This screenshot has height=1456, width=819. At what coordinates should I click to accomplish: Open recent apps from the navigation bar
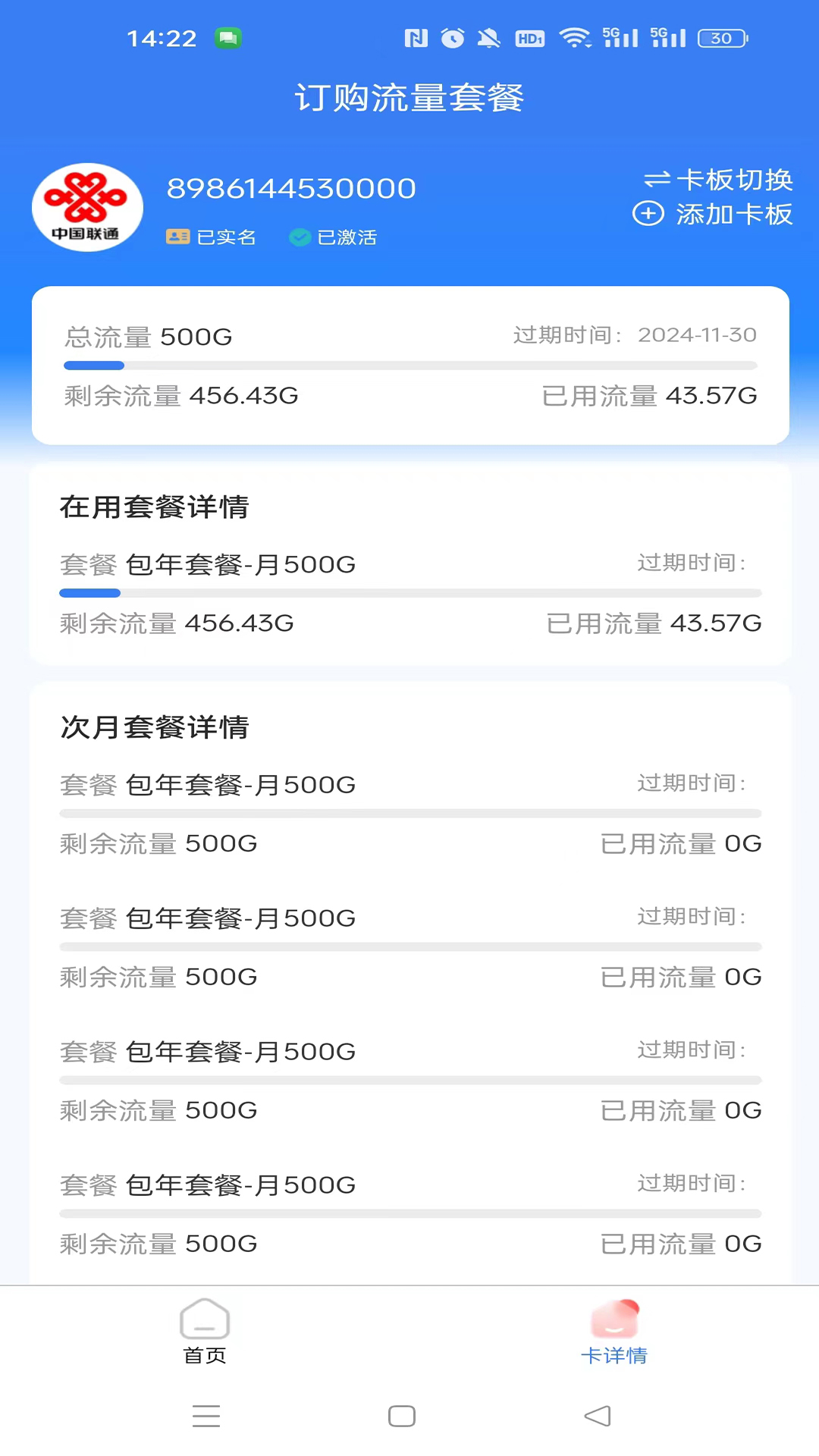pyautogui.click(x=206, y=1416)
